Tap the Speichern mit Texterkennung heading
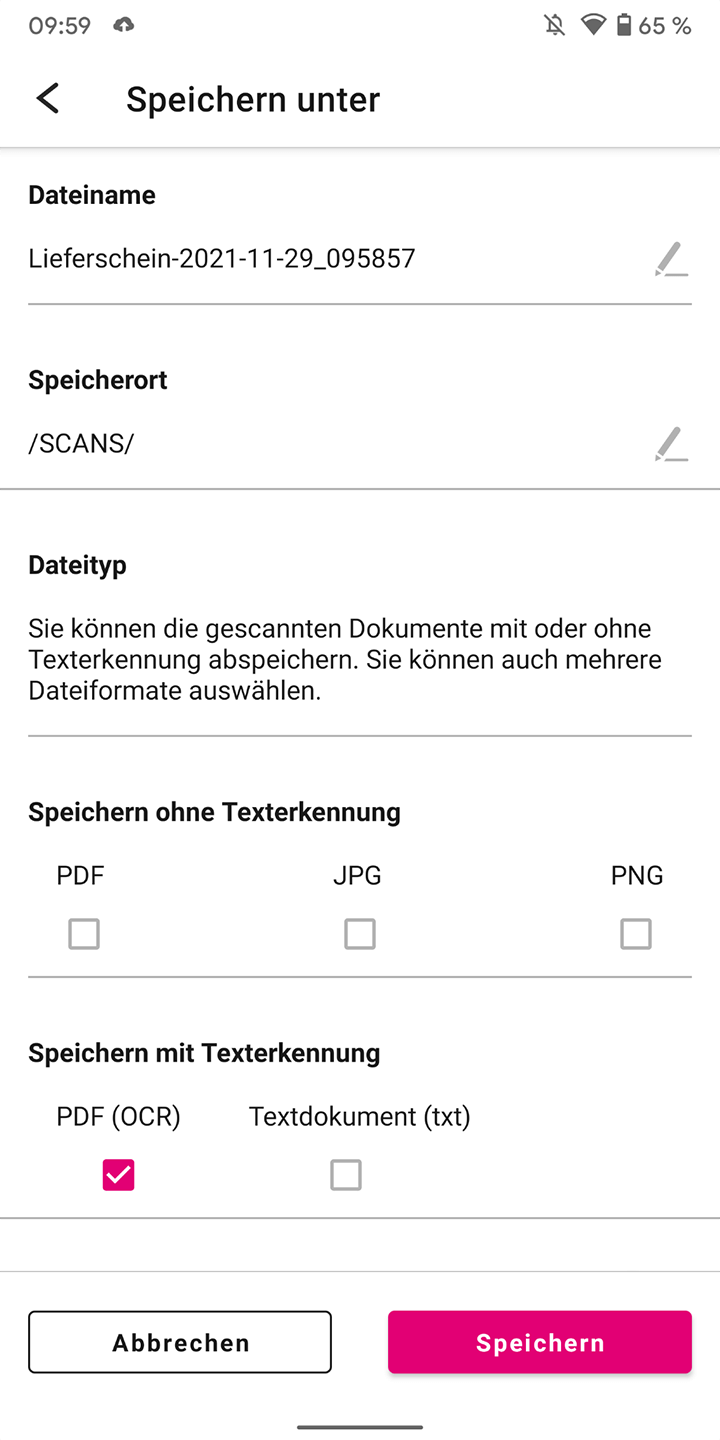 tap(204, 1053)
